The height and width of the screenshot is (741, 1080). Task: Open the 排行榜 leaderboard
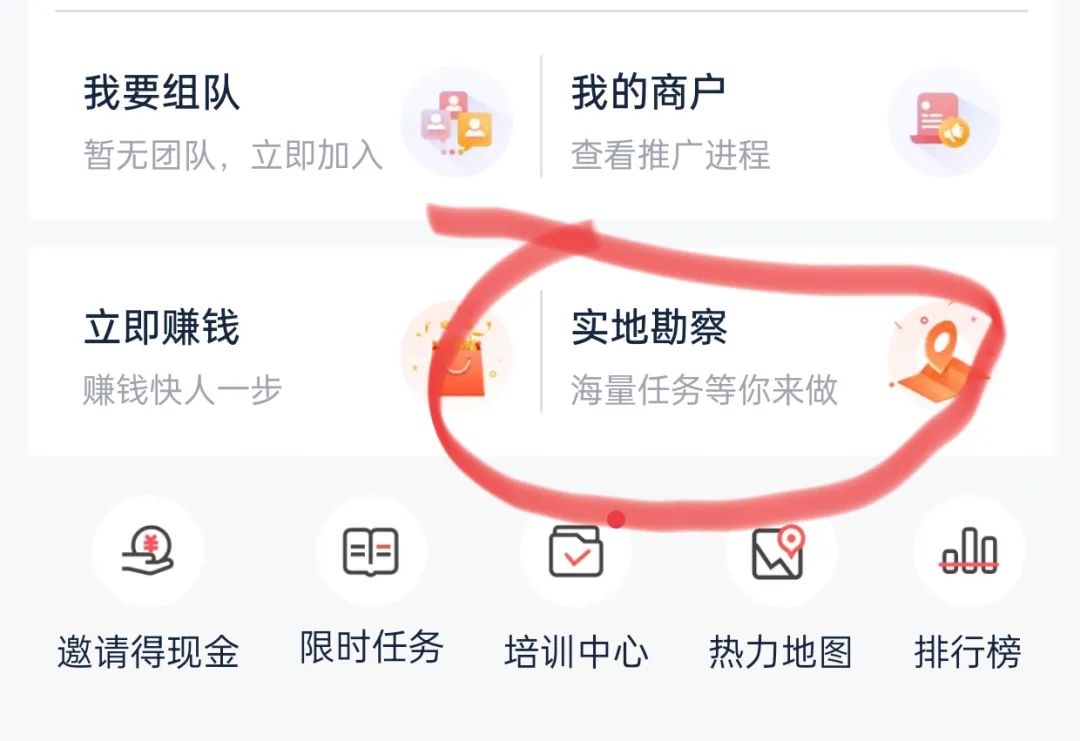click(968, 592)
